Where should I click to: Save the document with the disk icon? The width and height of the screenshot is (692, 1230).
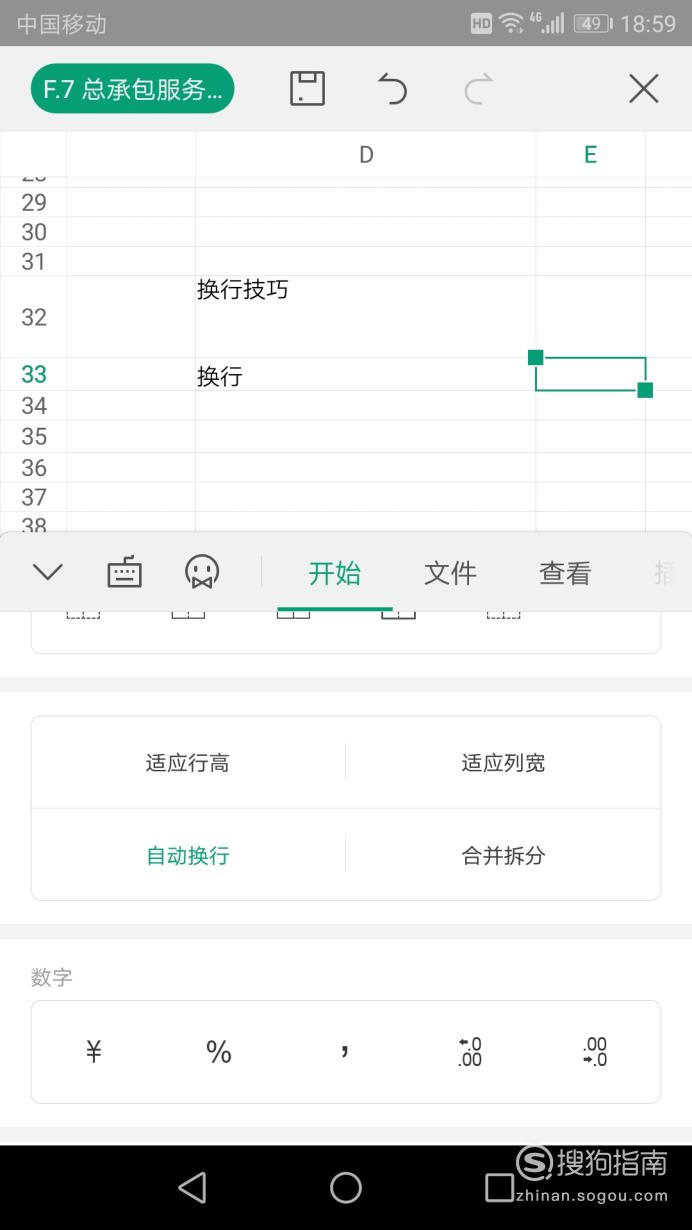pyautogui.click(x=307, y=89)
